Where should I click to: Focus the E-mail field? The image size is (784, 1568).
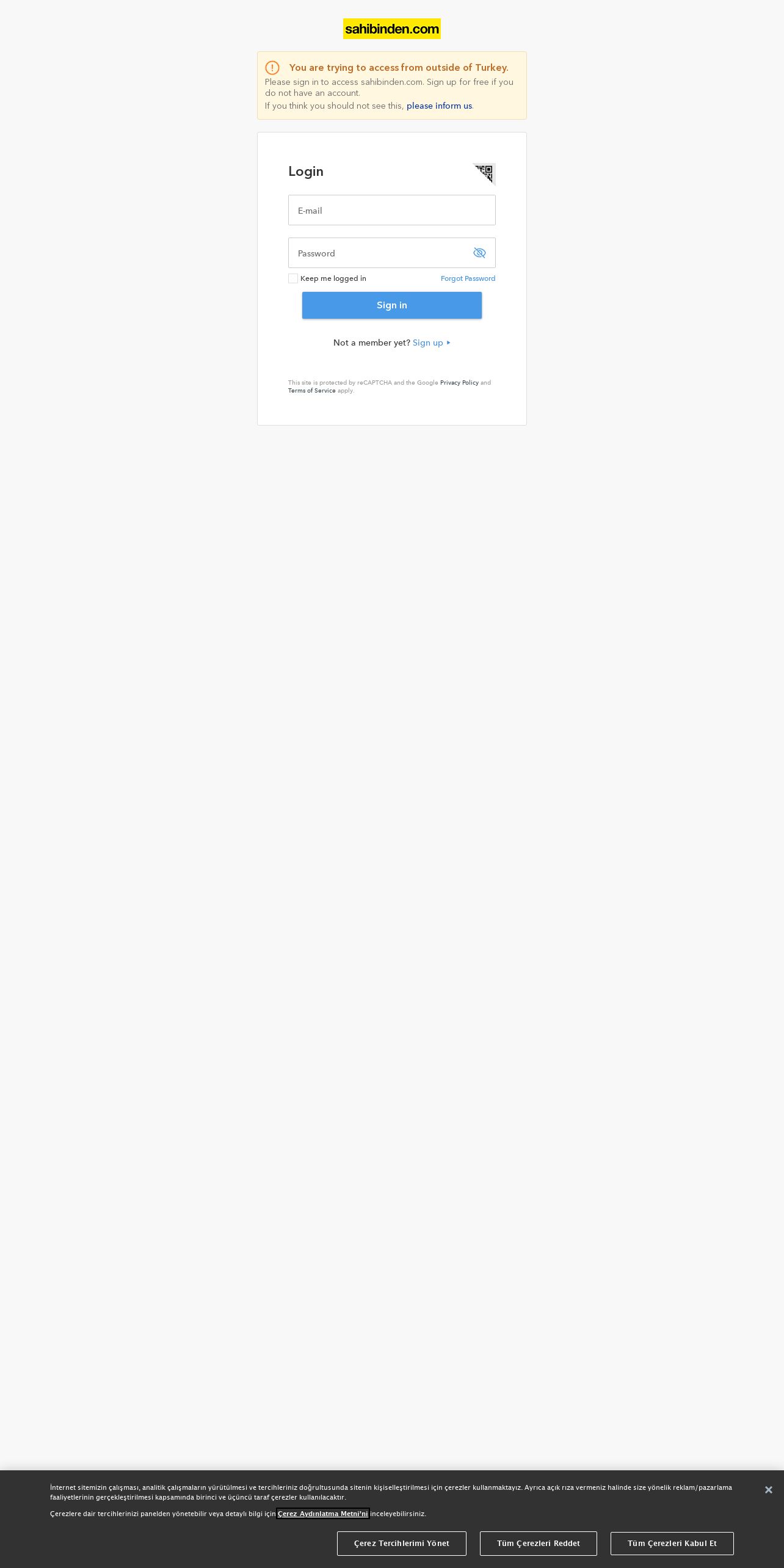coord(391,210)
